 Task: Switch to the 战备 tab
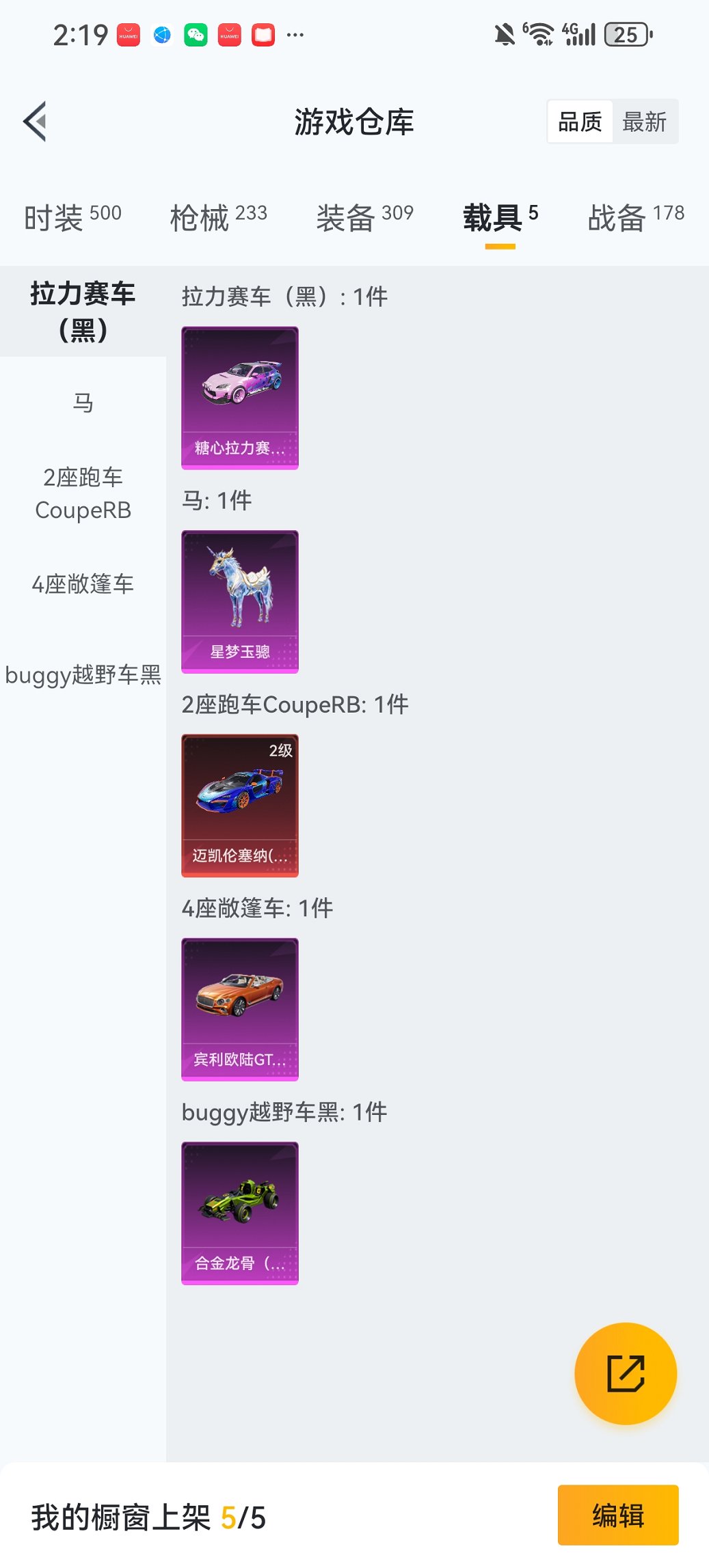coord(635,217)
